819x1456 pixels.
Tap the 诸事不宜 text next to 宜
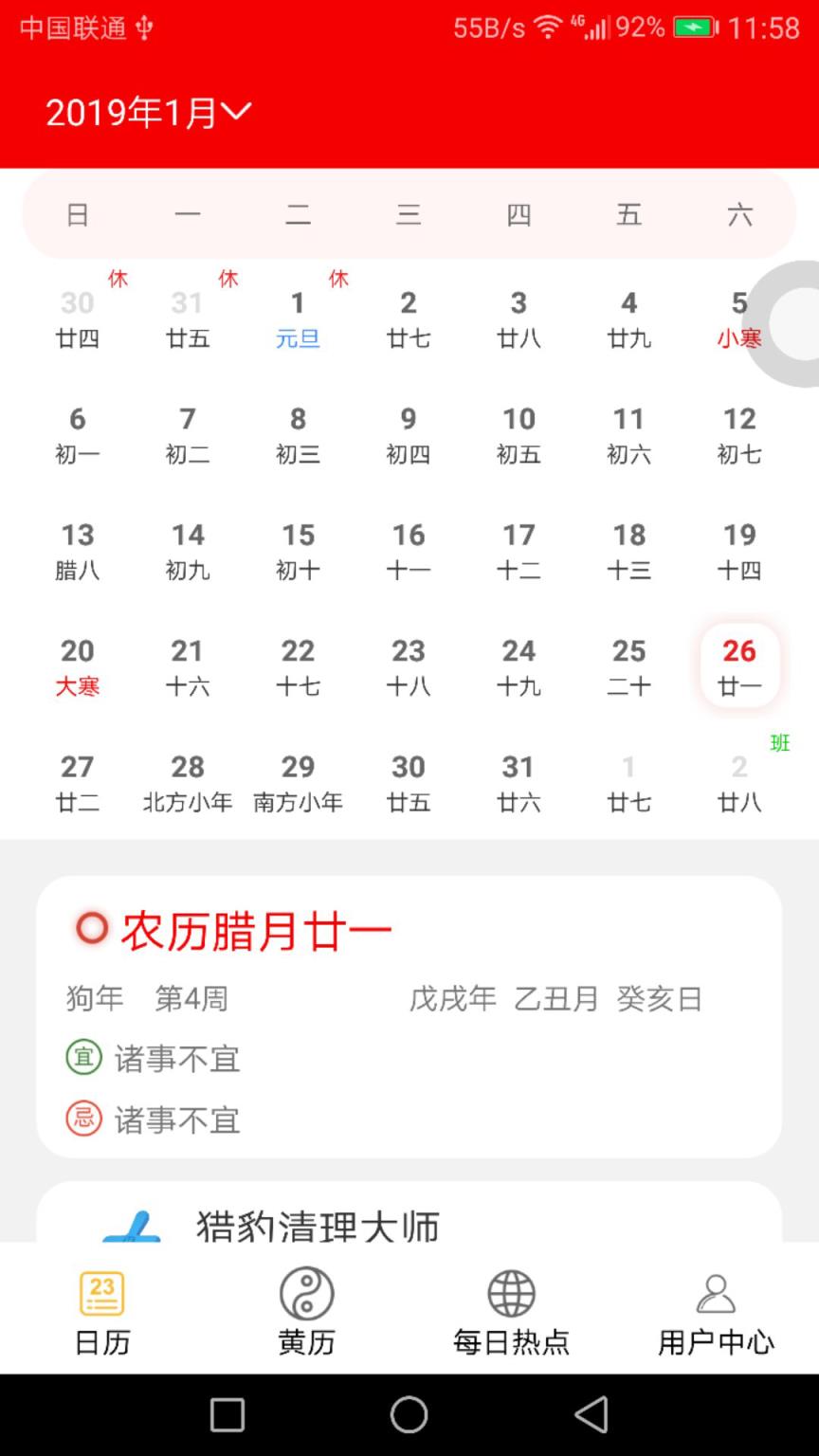click(178, 1059)
